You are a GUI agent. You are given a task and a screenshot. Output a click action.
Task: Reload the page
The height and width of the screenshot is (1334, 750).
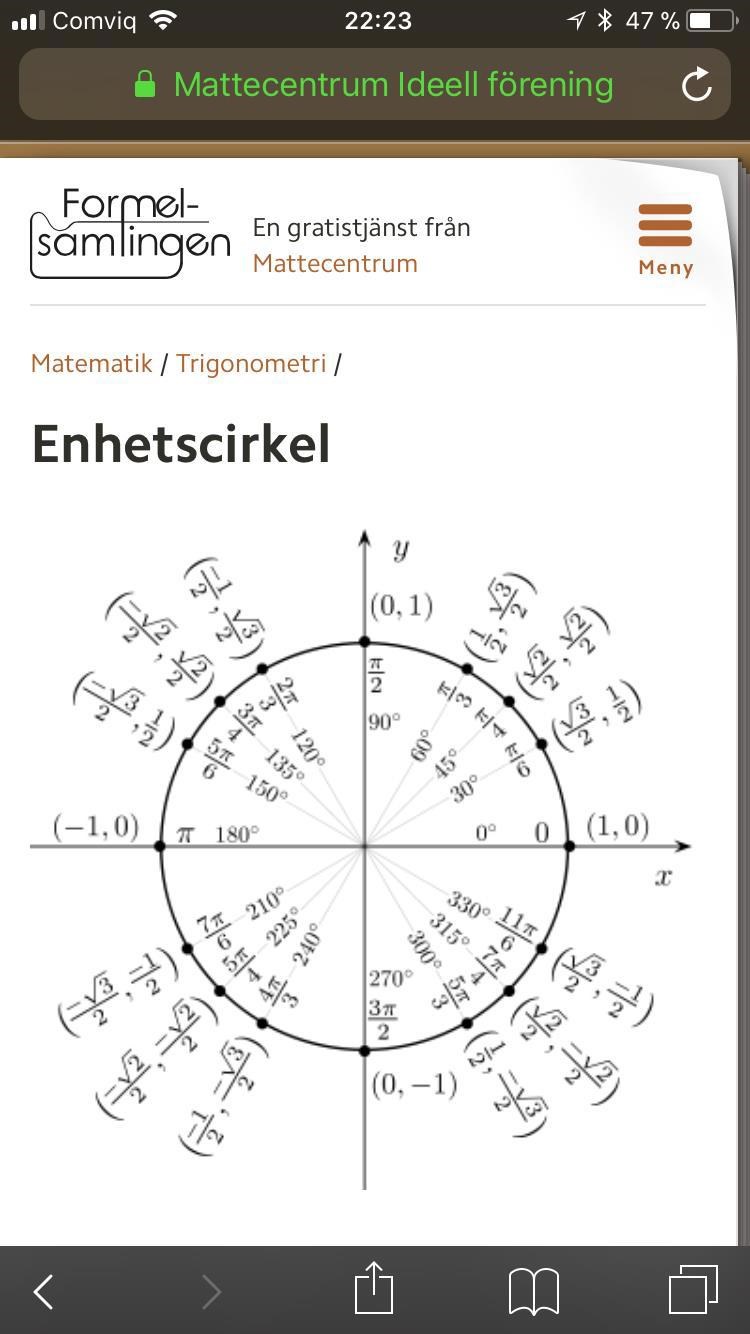coord(696,85)
